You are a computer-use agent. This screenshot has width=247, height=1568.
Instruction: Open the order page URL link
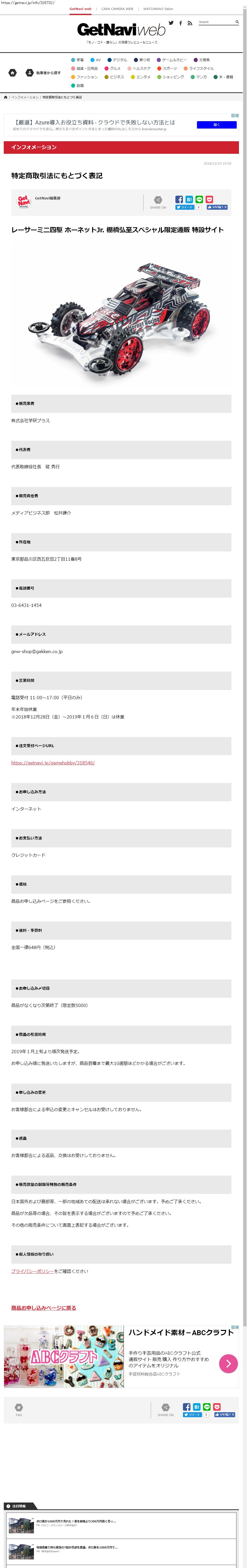(x=53, y=763)
